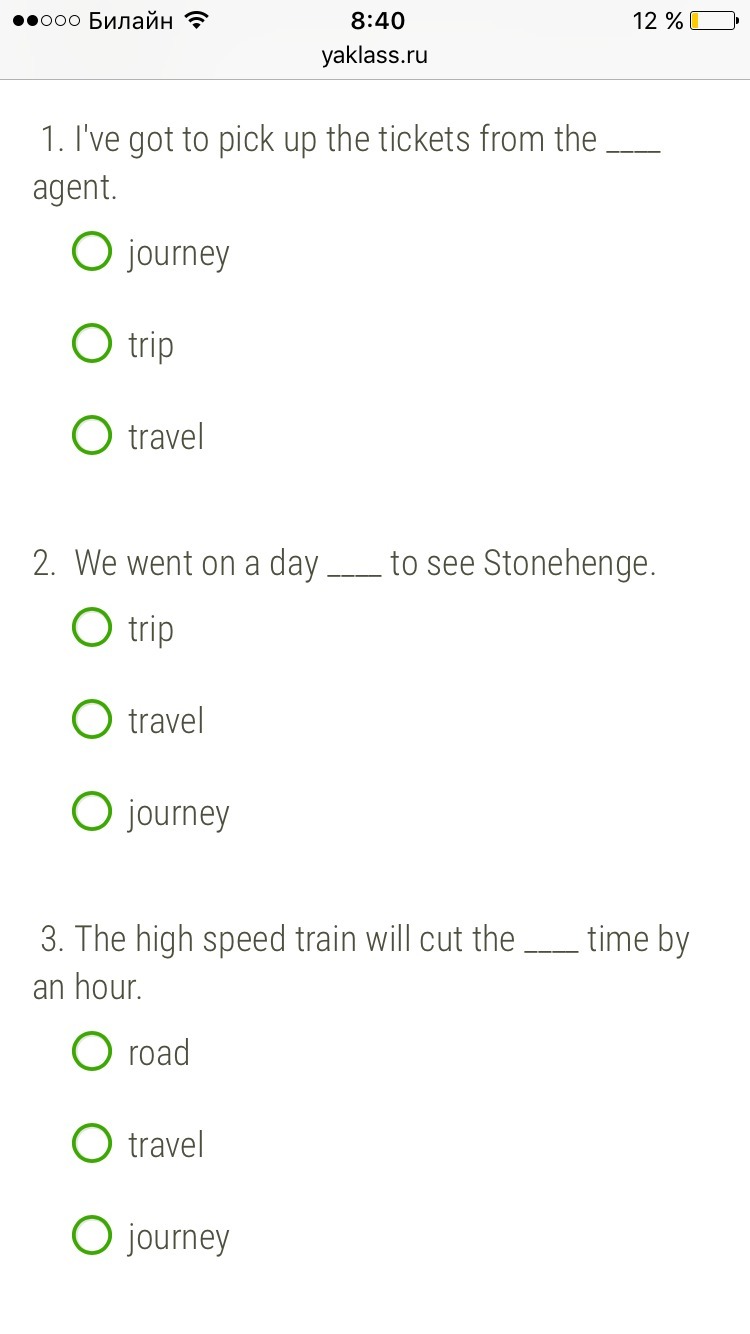The height and width of the screenshot is (1334, 750).
Task: Select 'trip' for the Stonehenge question
Action: (92, 628)
